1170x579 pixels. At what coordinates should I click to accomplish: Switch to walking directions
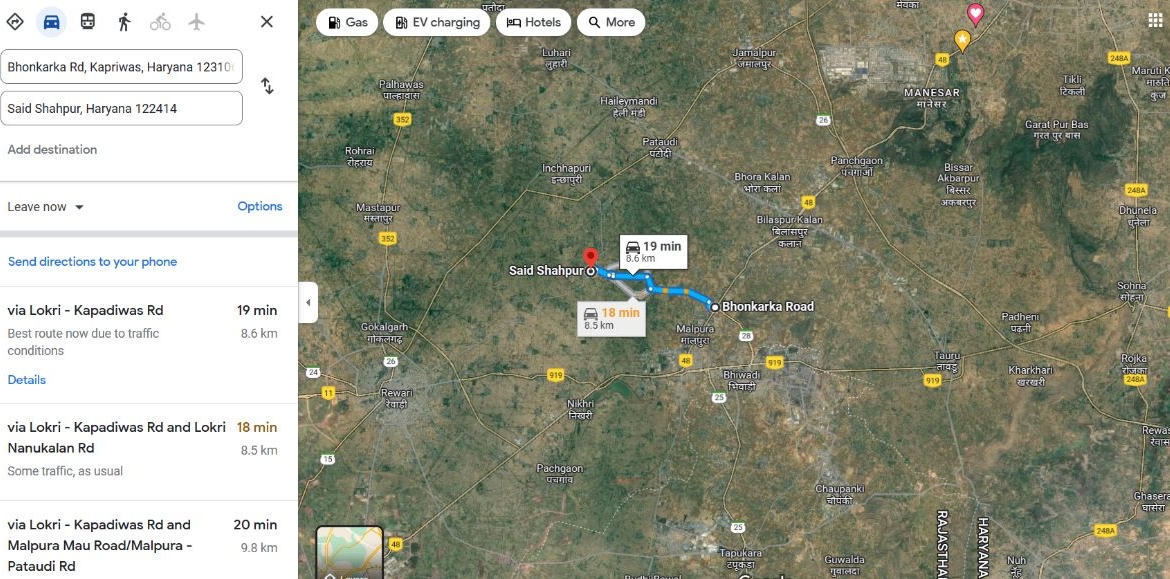point(124,21)
